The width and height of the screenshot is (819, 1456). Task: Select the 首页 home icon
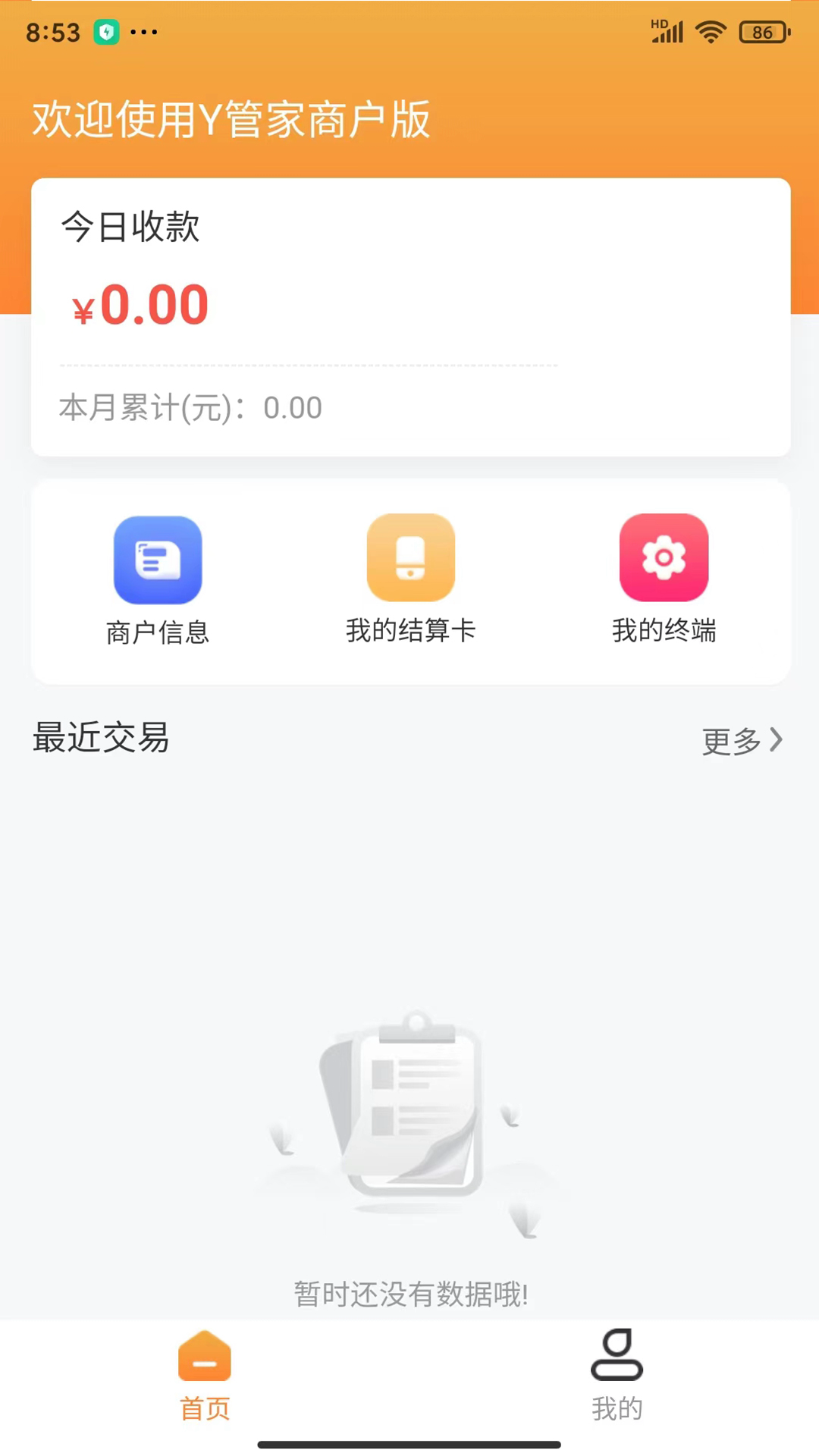(204, 1360)
